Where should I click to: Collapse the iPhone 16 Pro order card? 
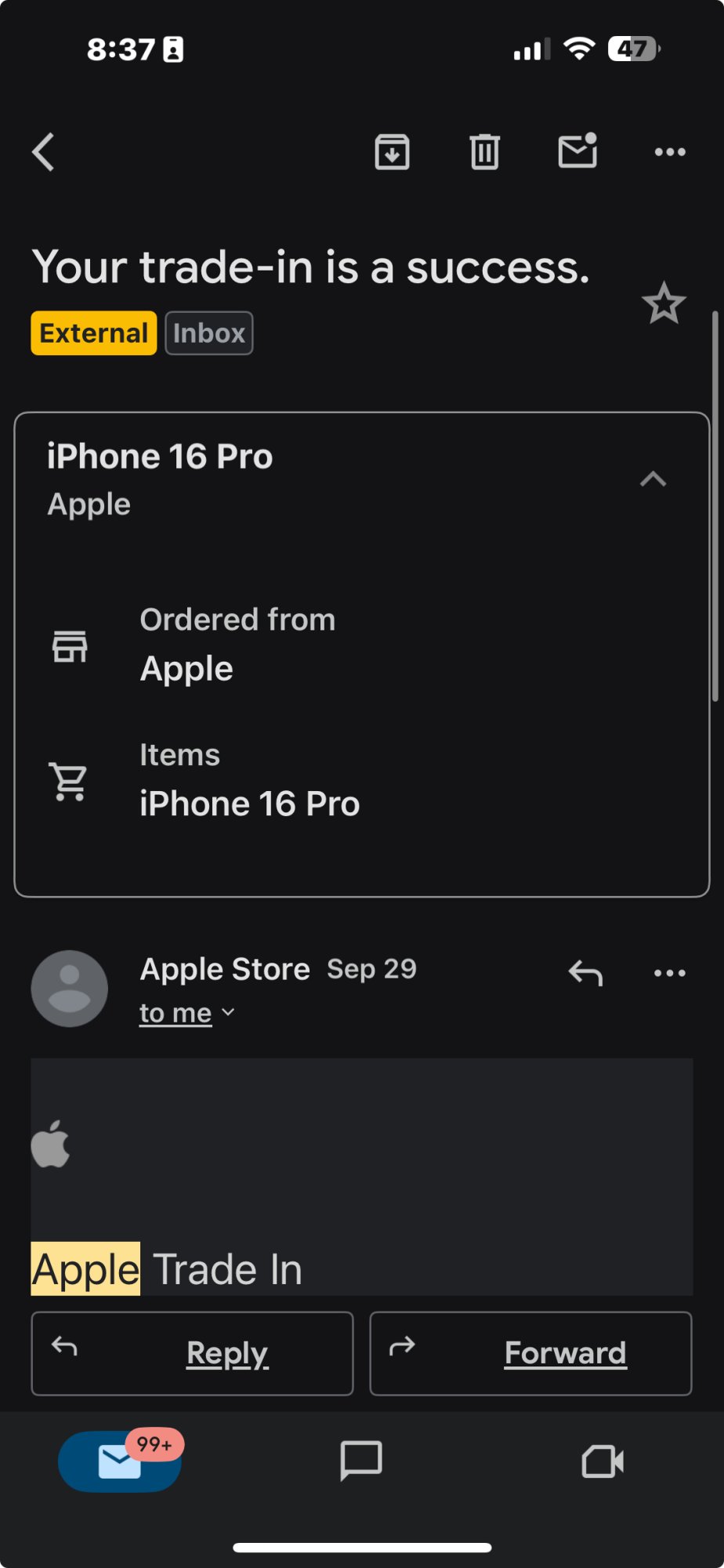coord(653,479)
